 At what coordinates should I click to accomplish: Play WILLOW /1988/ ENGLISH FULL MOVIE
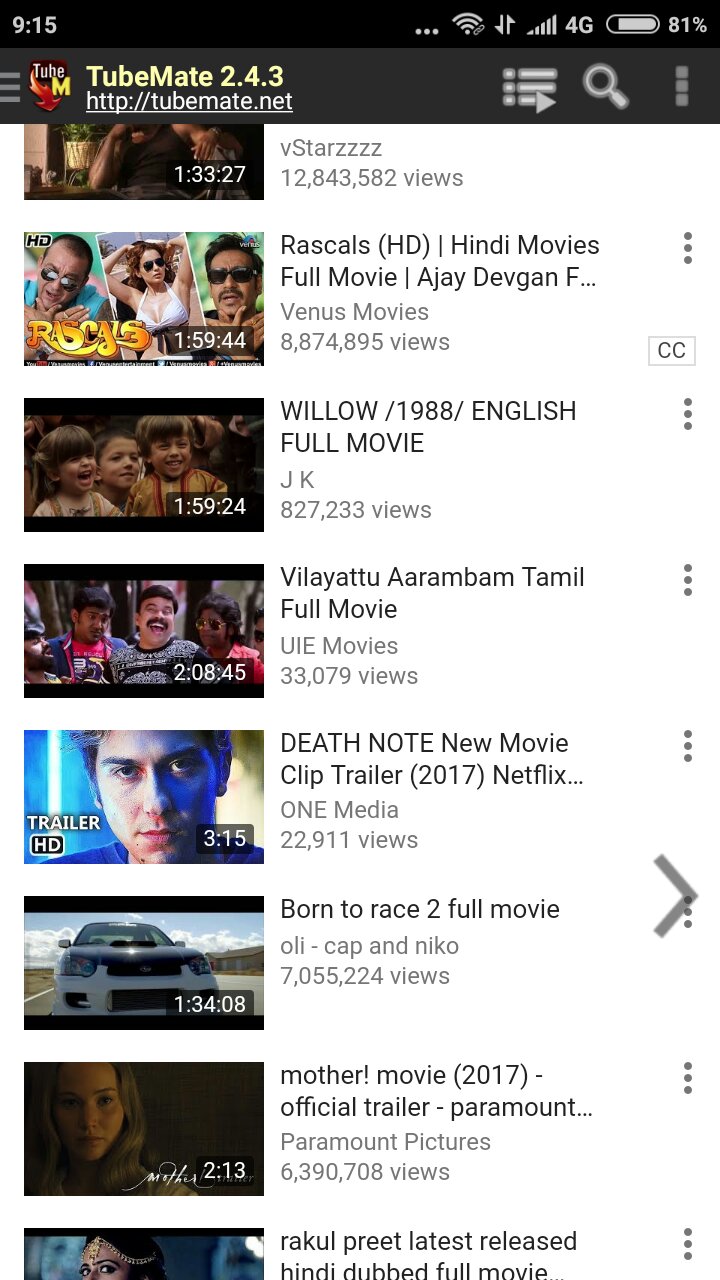428,427
